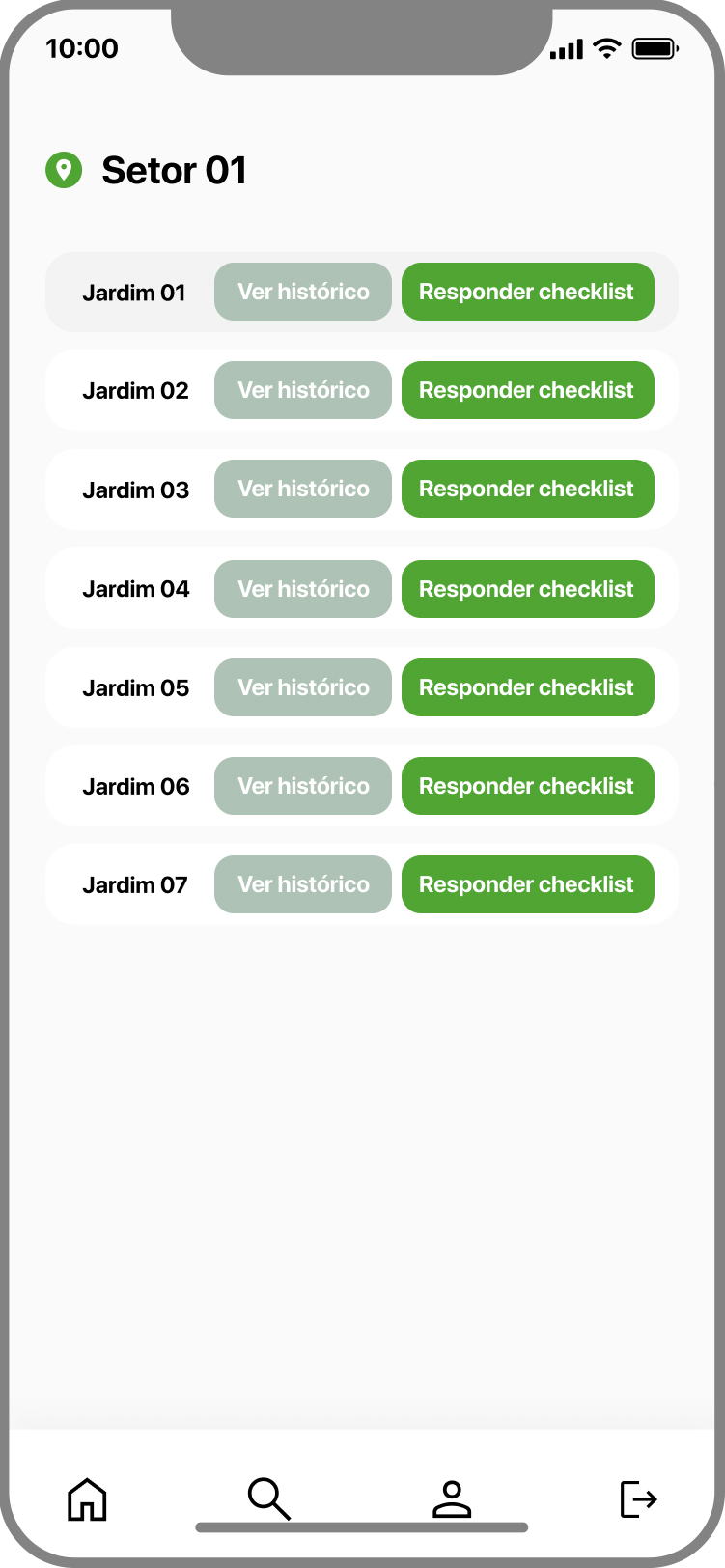Launch the Jardim 06 Responder checklist
Image resolution: width=725 pixels, height=1568 pixels.
(527, 786)
